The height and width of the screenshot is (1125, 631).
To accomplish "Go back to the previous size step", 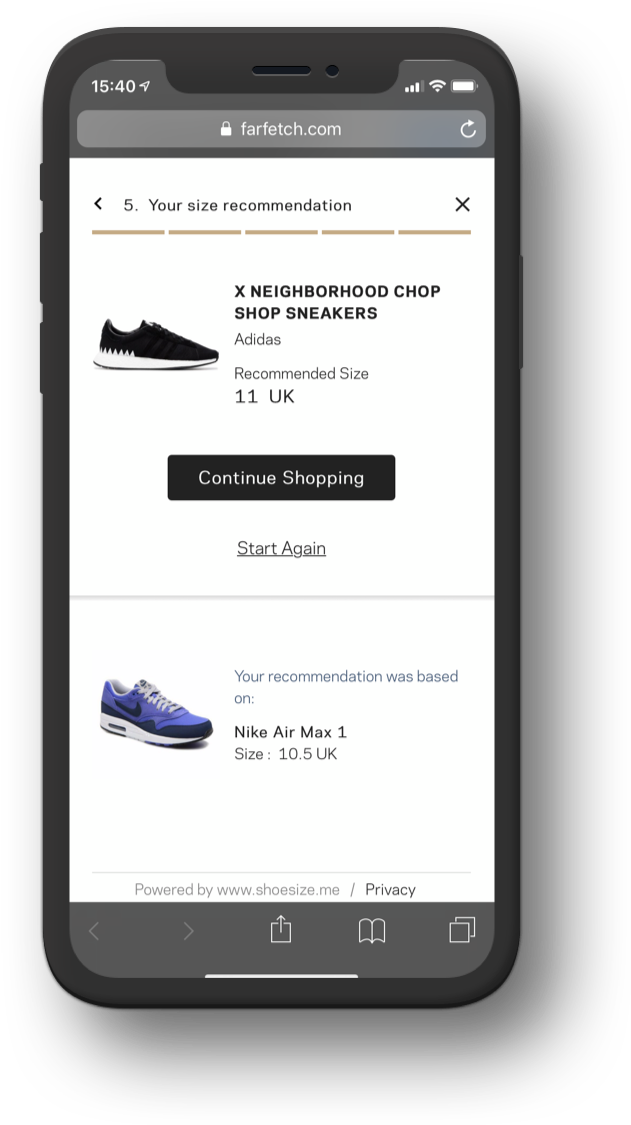I will pos(98,204).
